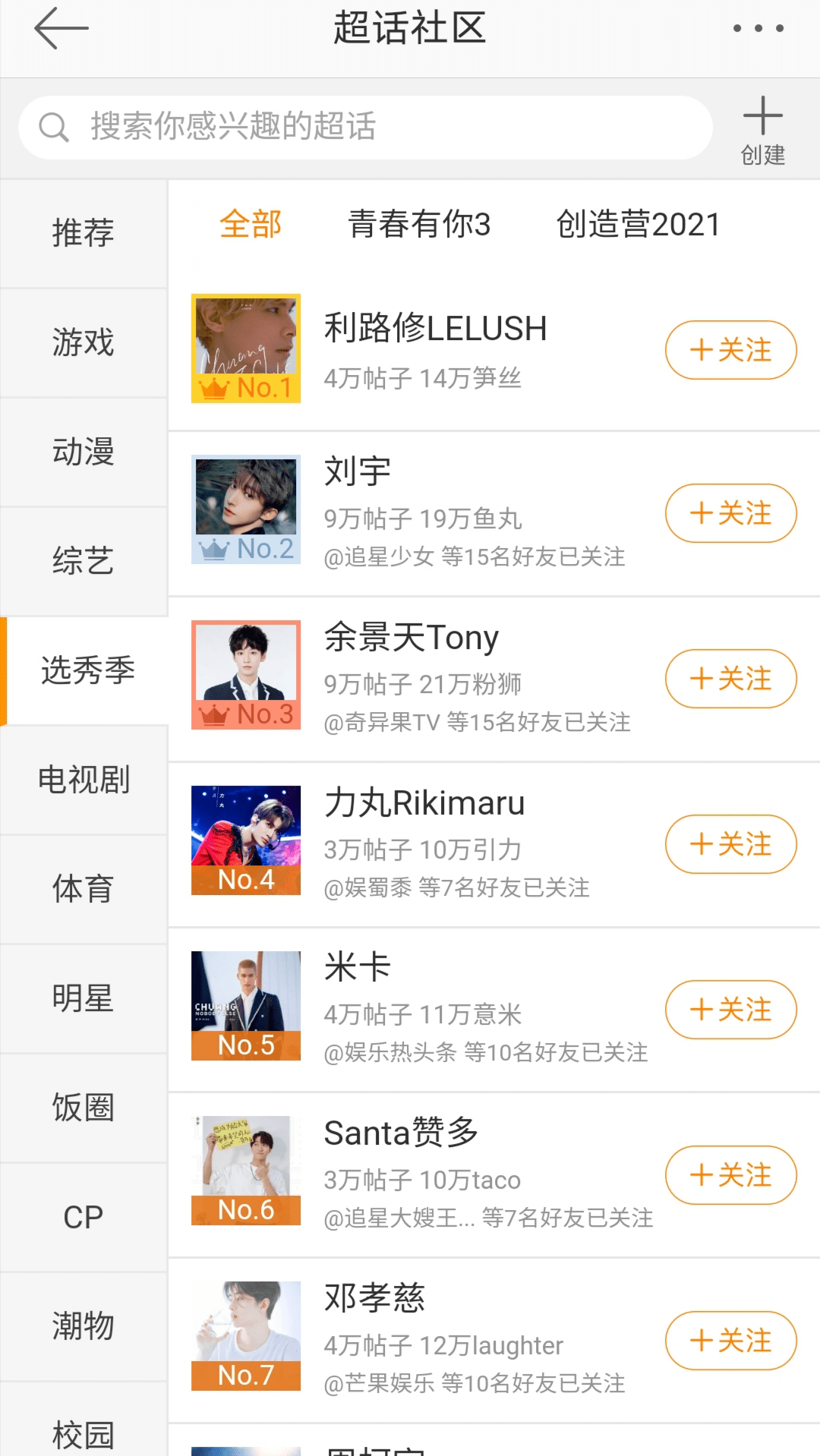820x1456 pixels.
Task: Switch to the 推荐 category
Action: [x=84, y=233]
